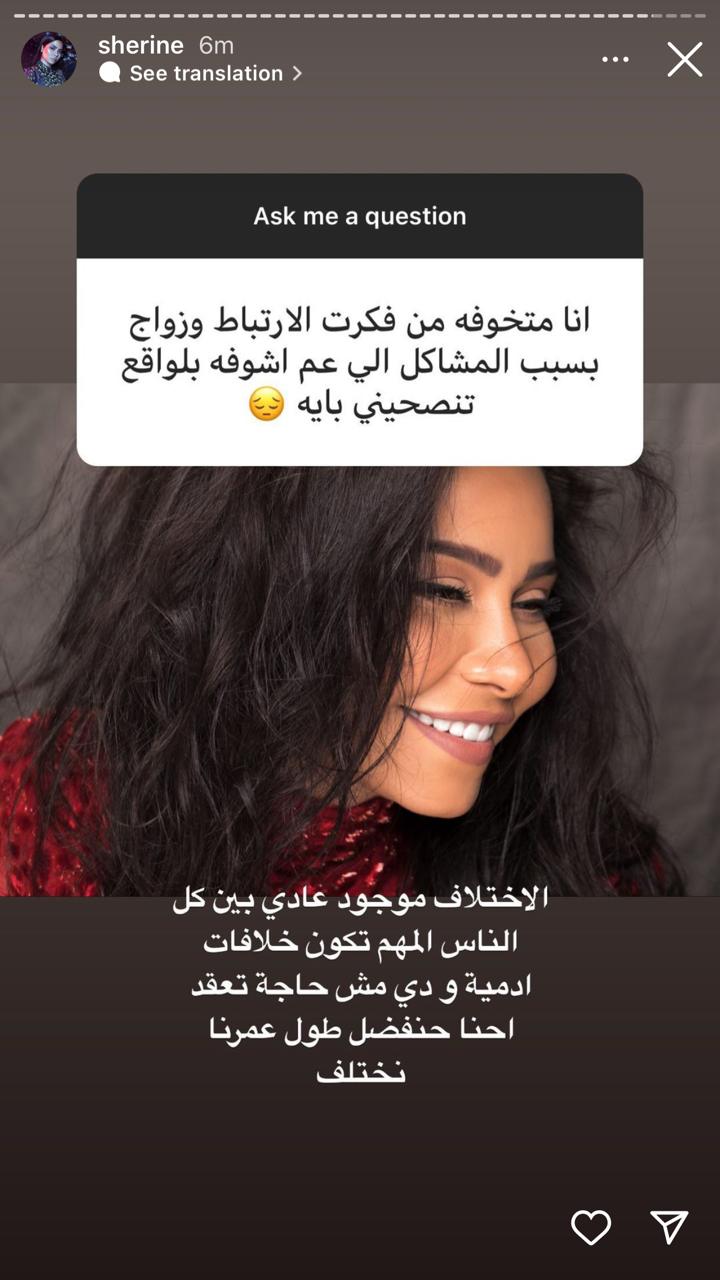Close the story viewer
Image resolution: width=720 pixels, height=1280 pixels.
click(685, 60)
